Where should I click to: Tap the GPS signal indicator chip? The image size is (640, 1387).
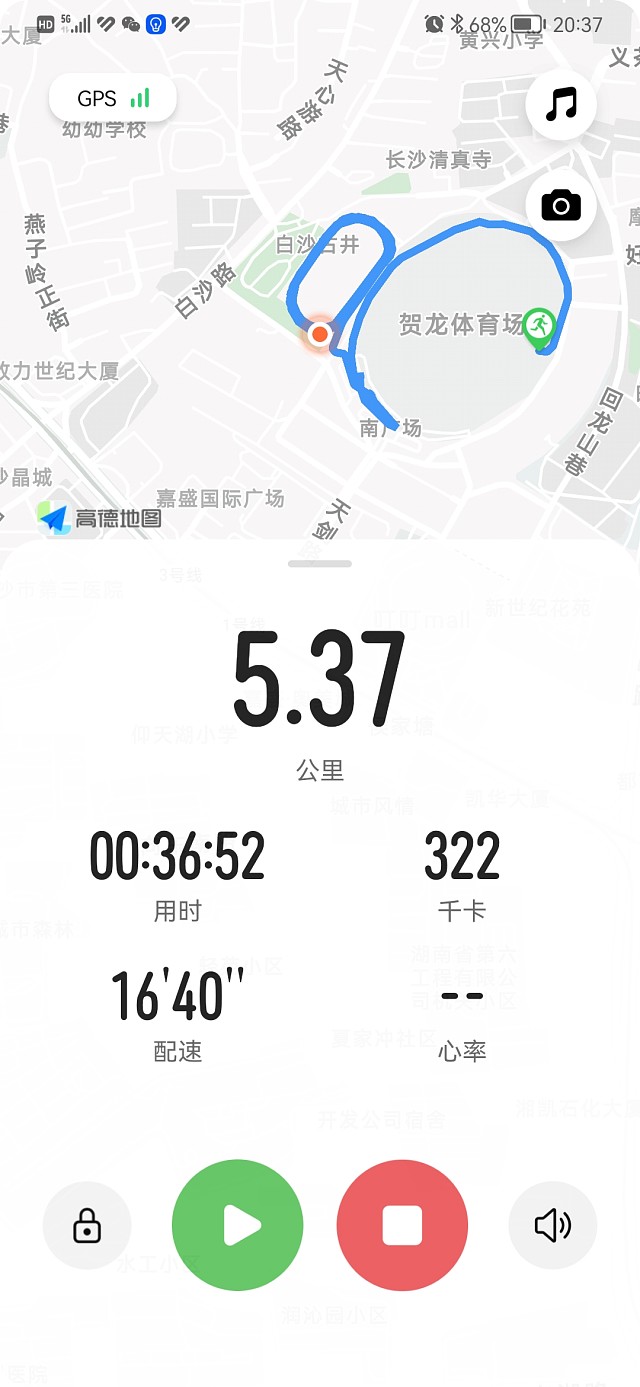pyautogui.click(x=113, y=98)
